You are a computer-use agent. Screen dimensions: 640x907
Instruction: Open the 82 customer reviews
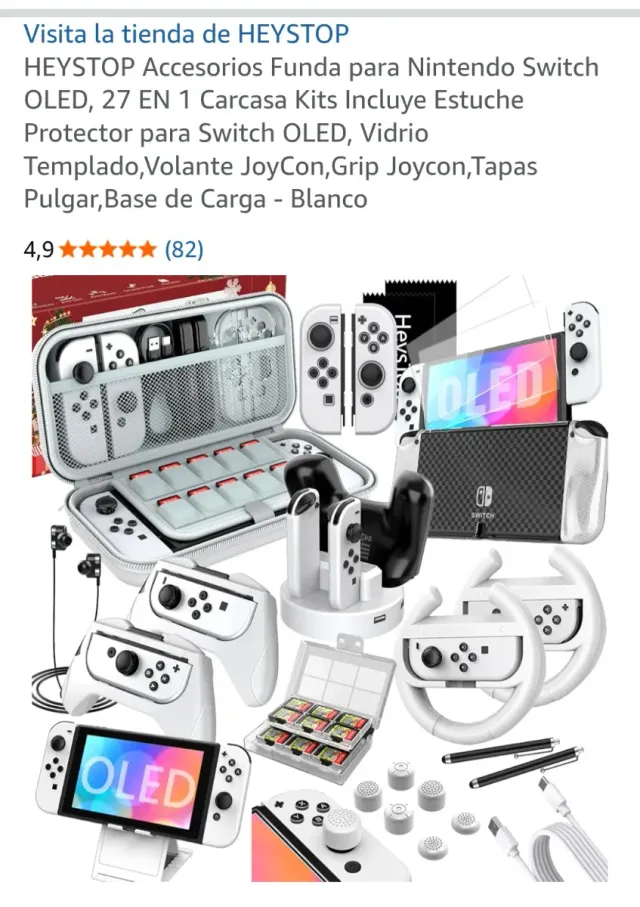pos(183,249)
